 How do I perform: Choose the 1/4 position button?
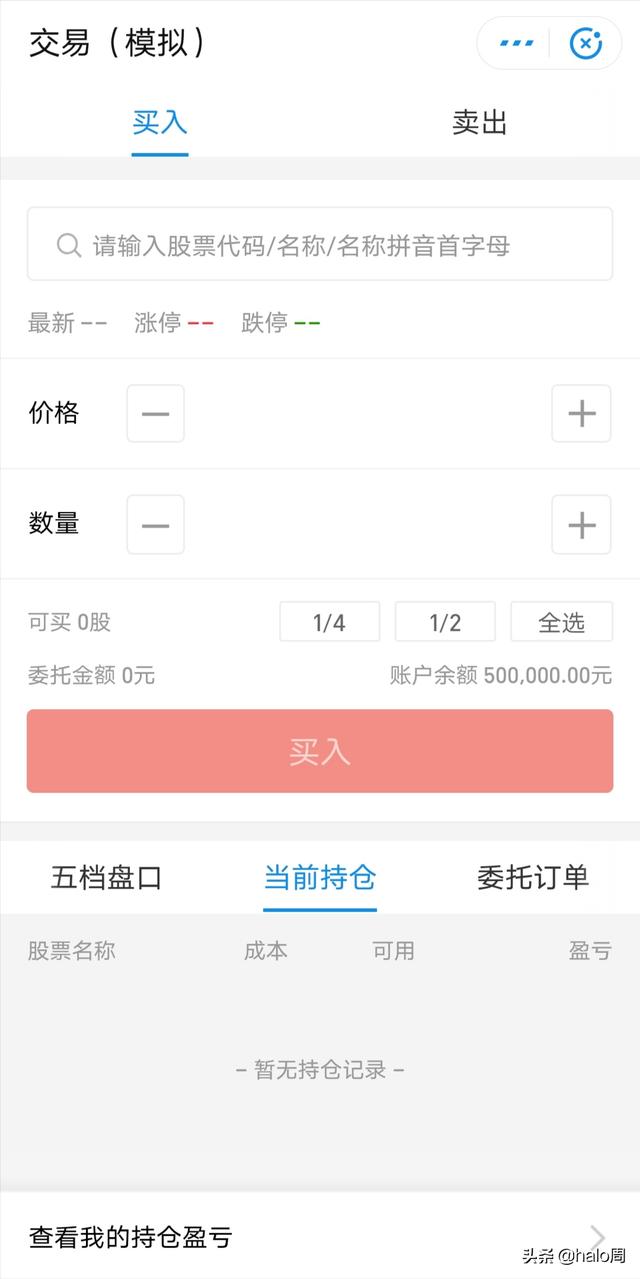coord(329,622)
